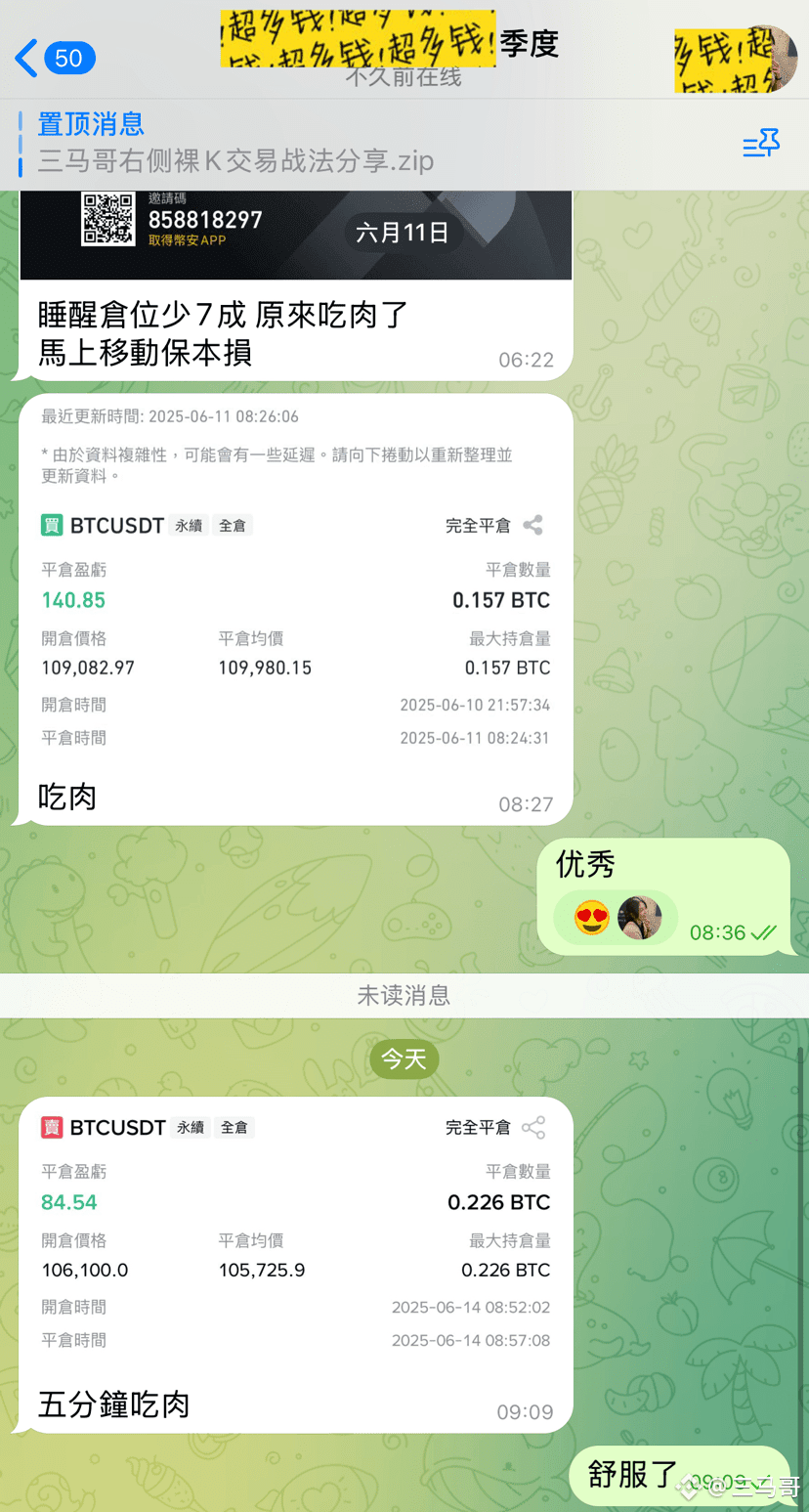Open the BTCUSDT image with profit 84.54
The image size is (809, 1512).
(x=295, y=1233)
